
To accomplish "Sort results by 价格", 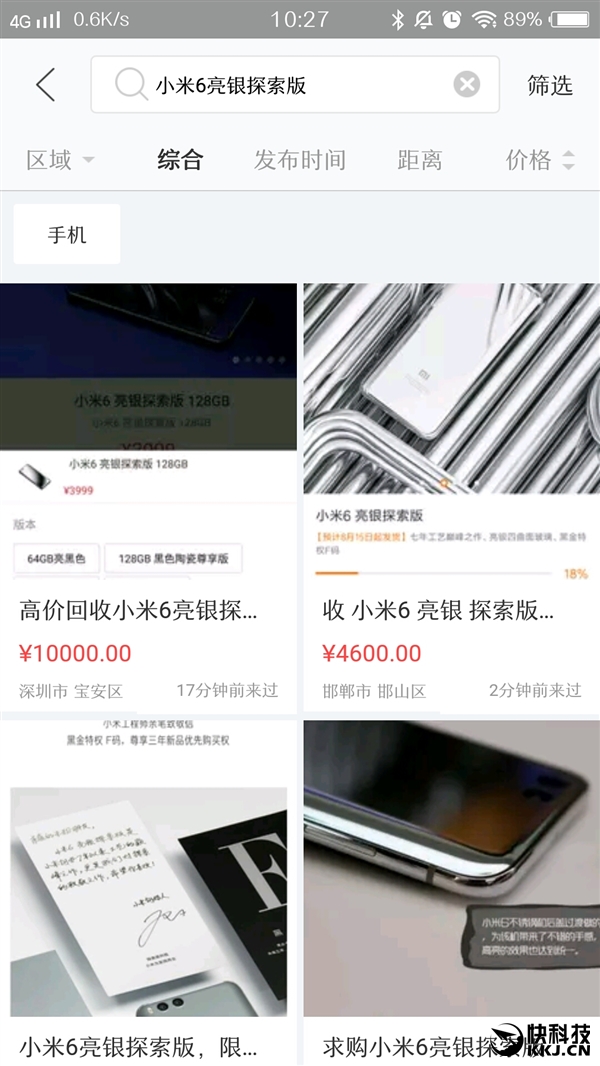I will click(x=540, y=160).
